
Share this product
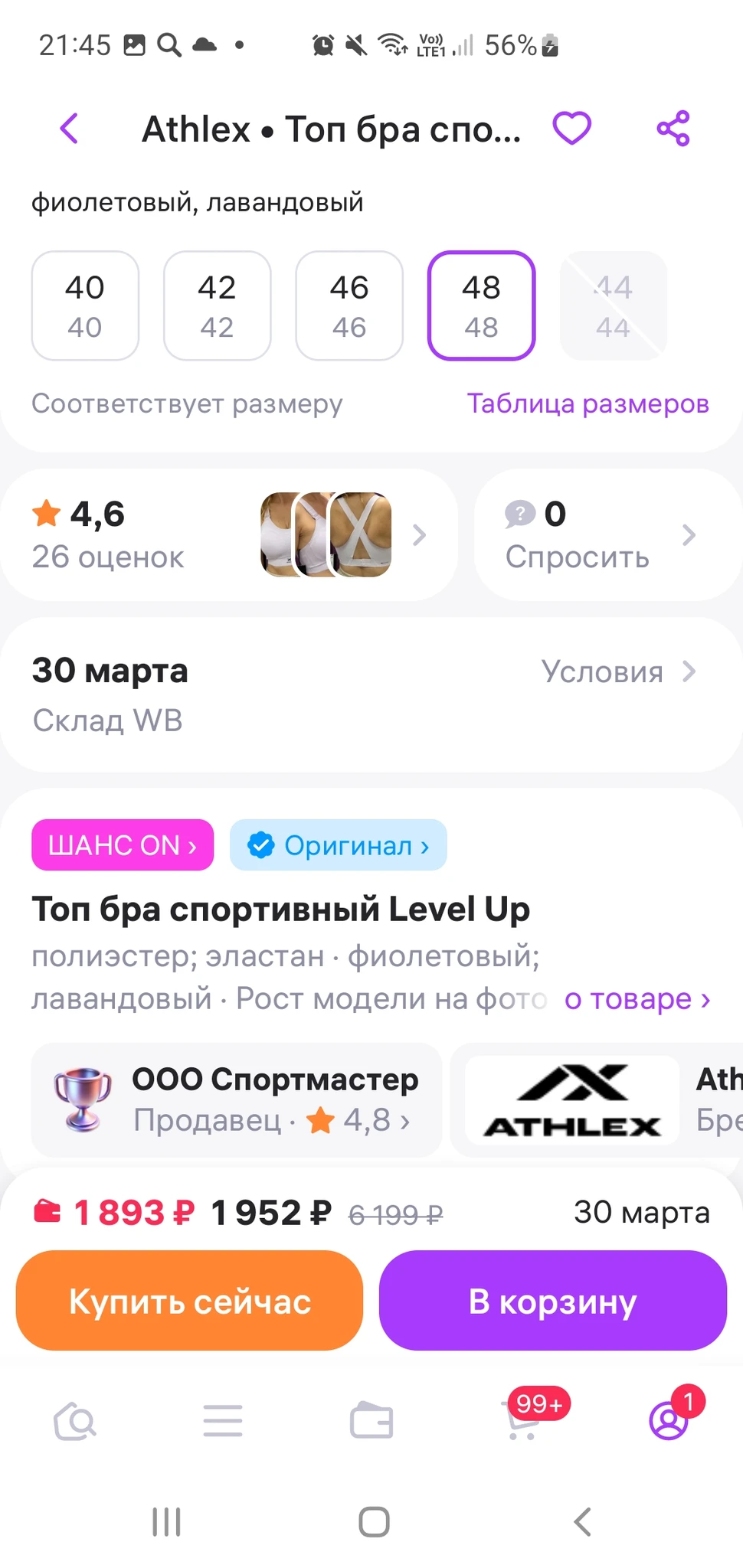click(x=673, y=129)
